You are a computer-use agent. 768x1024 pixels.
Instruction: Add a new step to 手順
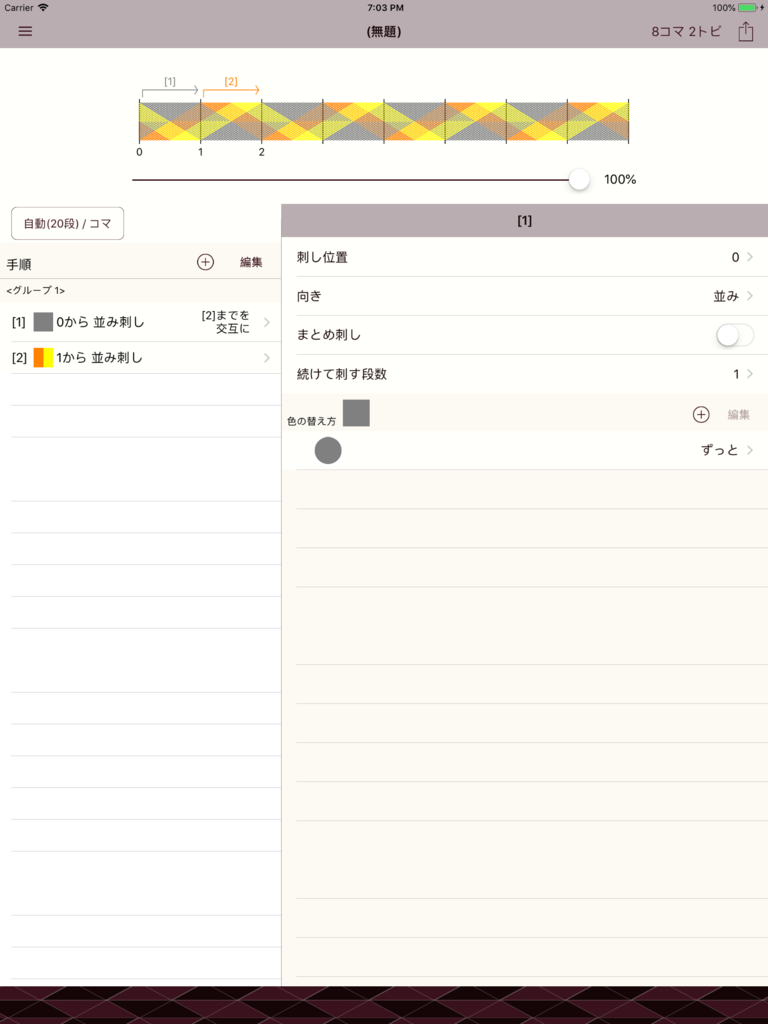click(205, 262)
